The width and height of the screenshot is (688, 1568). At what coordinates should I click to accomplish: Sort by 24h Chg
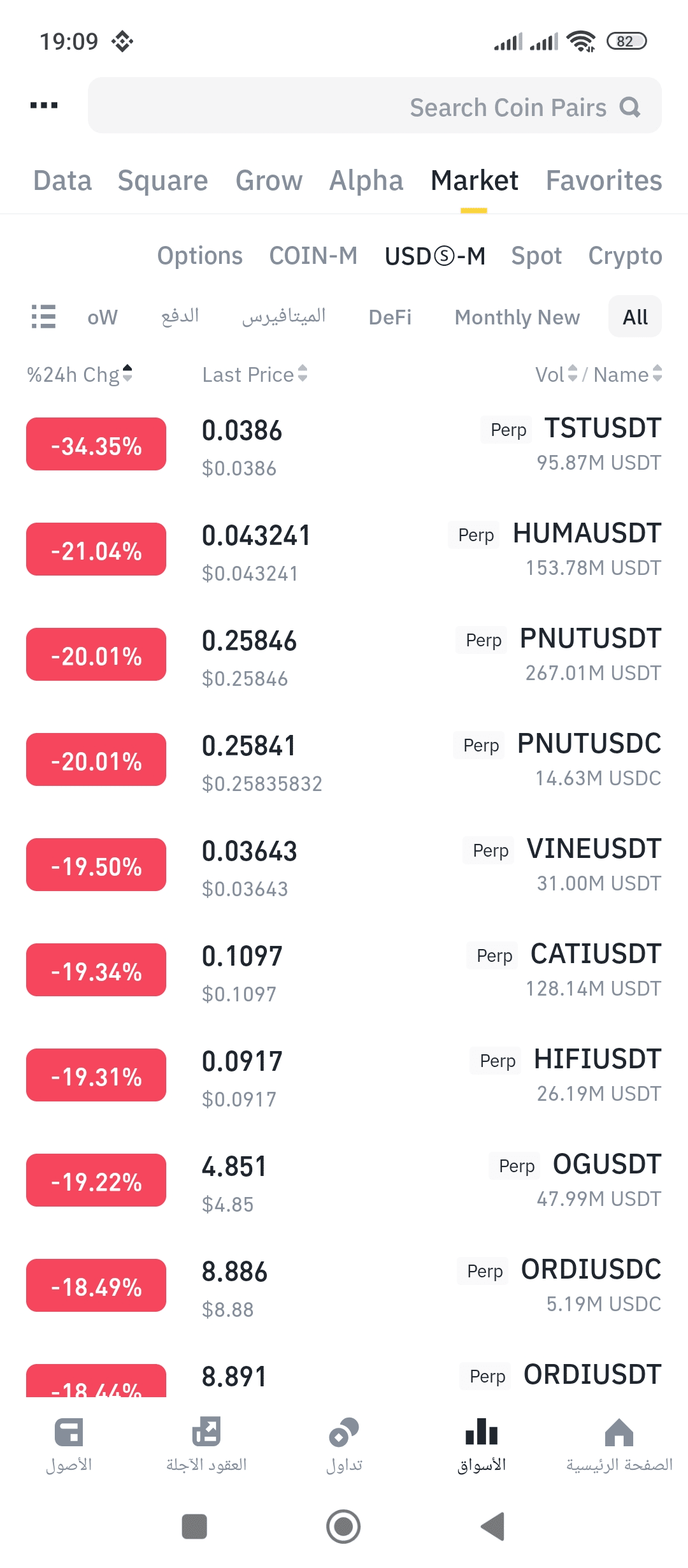(x=80, y=375)
